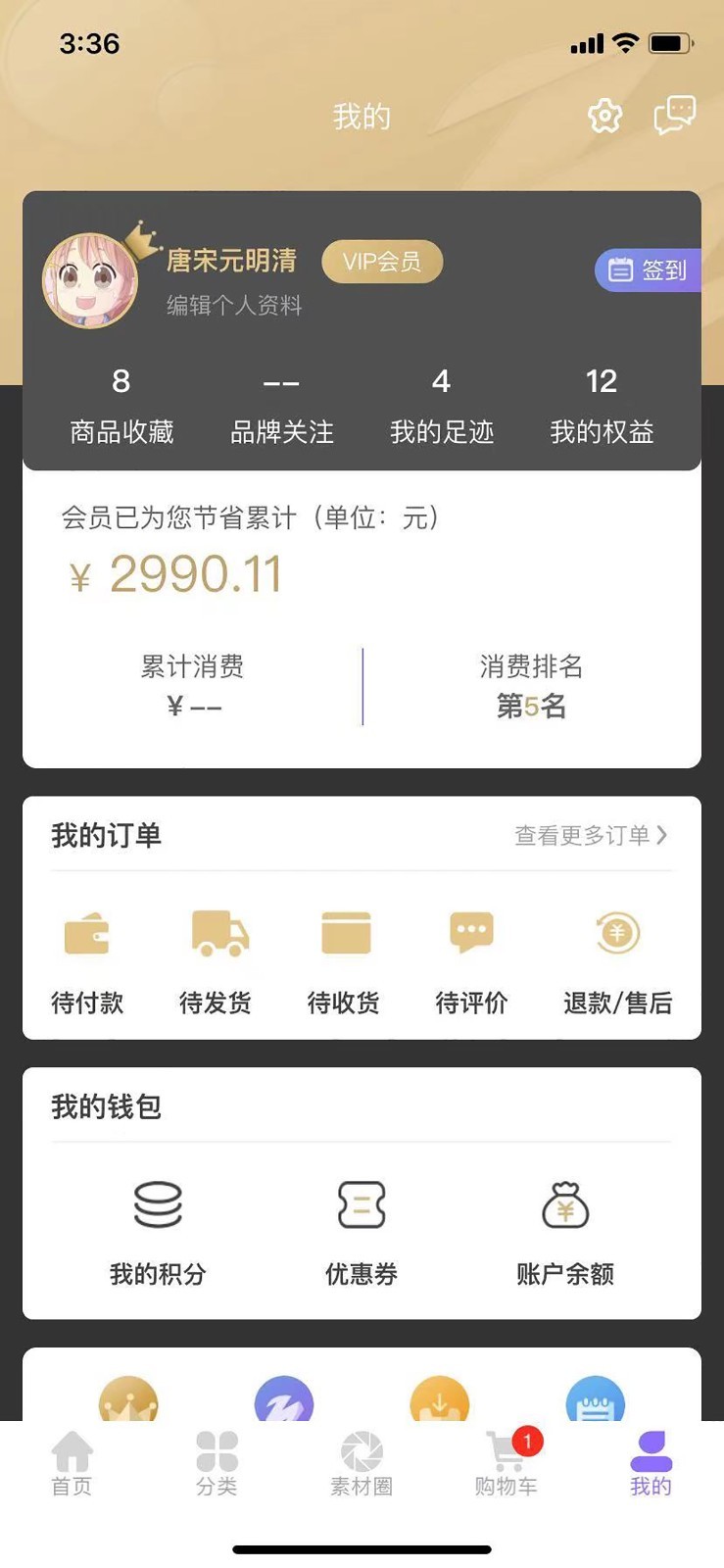Viewport: 724px width, 1568px height.
Task: Open the settings gear icon
Action: pos(604,116)
